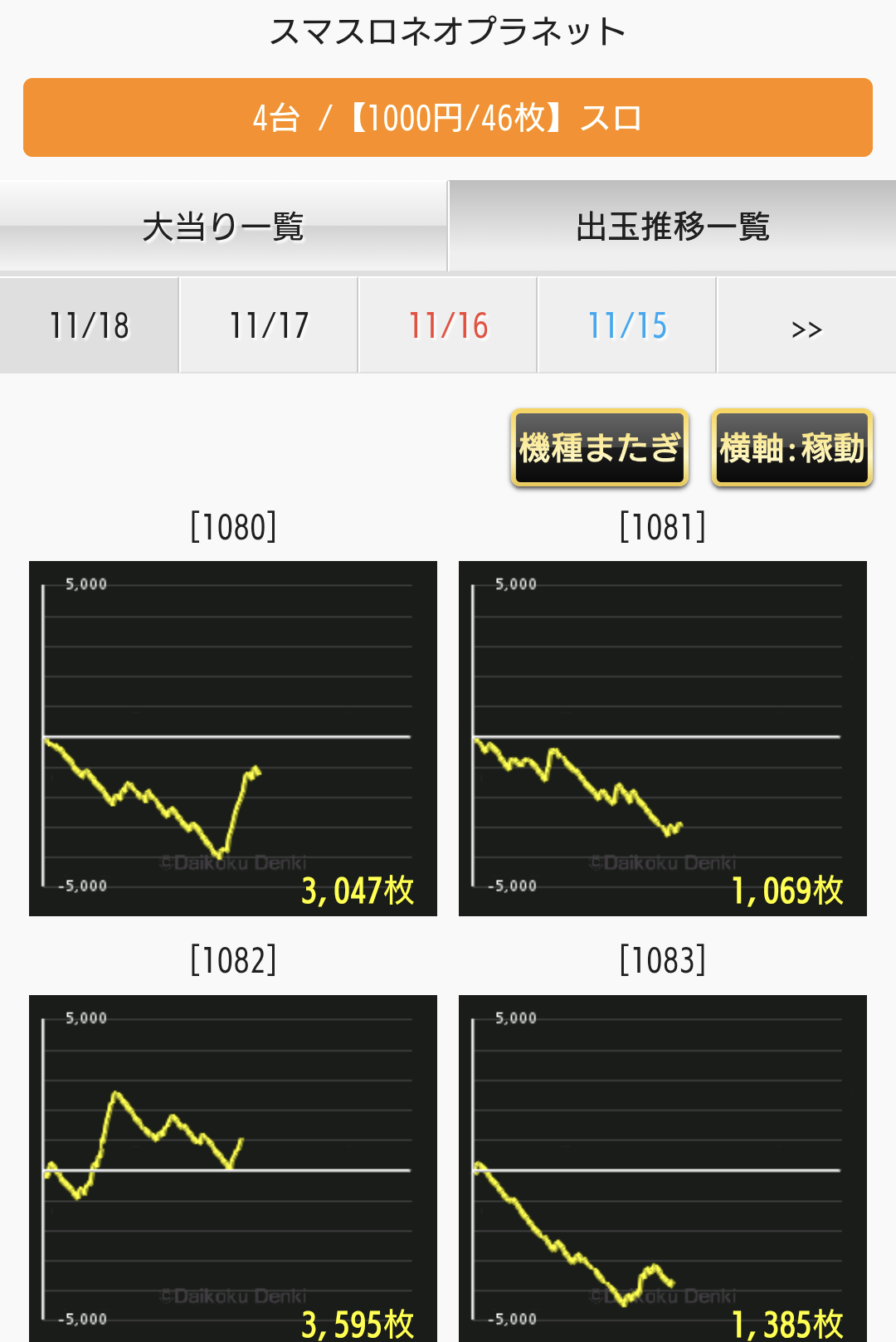Viewport: 896px width, 1342px height.
Task: Switch to the 出玉推移一覧 tab
Action: 672,227
